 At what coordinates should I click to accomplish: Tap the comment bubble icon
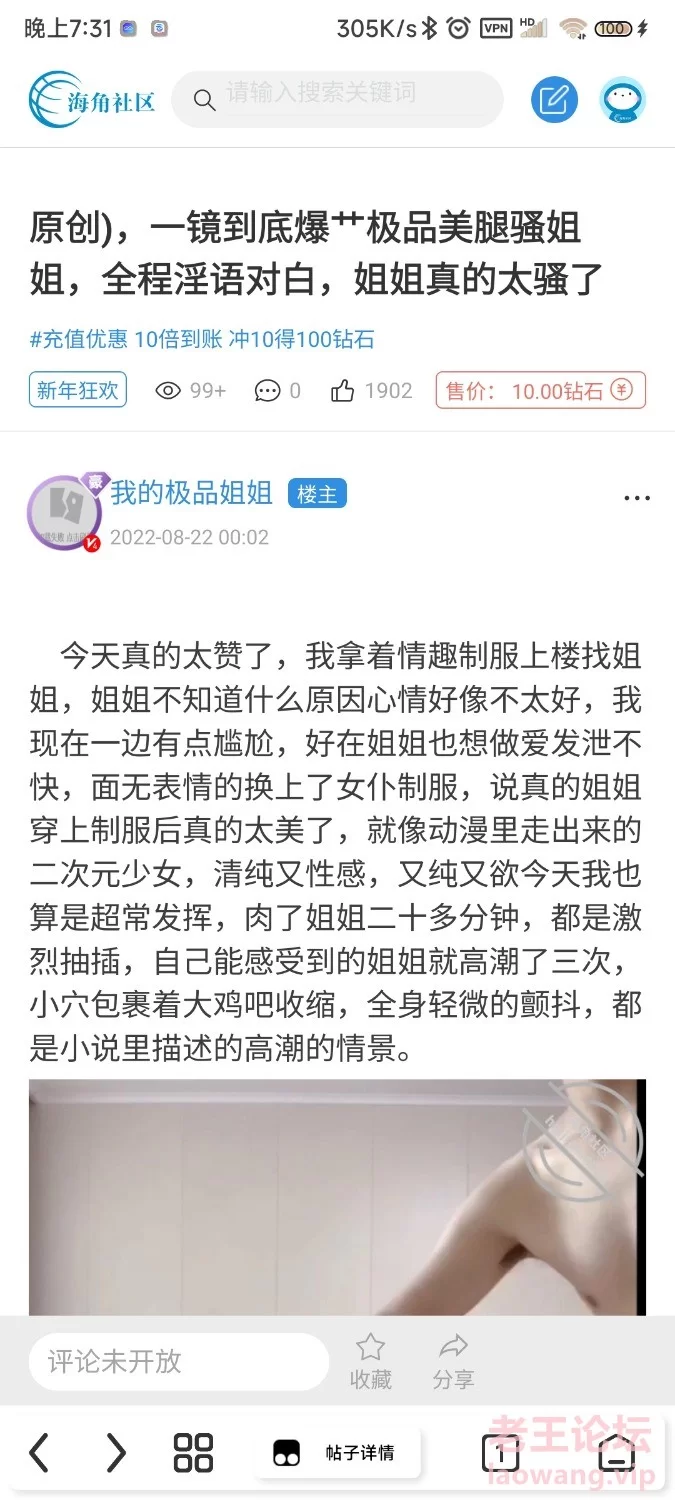tap(267, 391)
